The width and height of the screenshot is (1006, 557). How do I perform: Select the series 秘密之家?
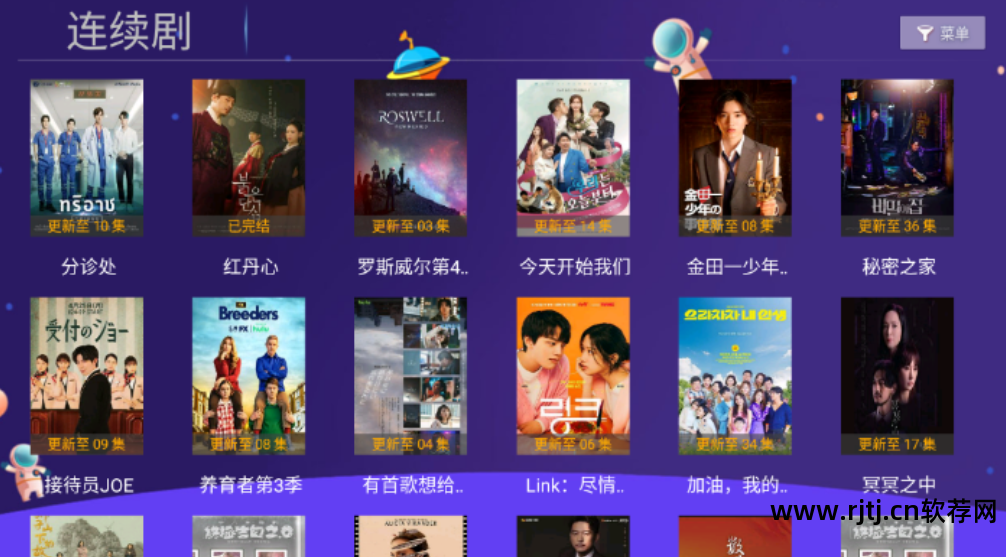[x=897, y=158]
